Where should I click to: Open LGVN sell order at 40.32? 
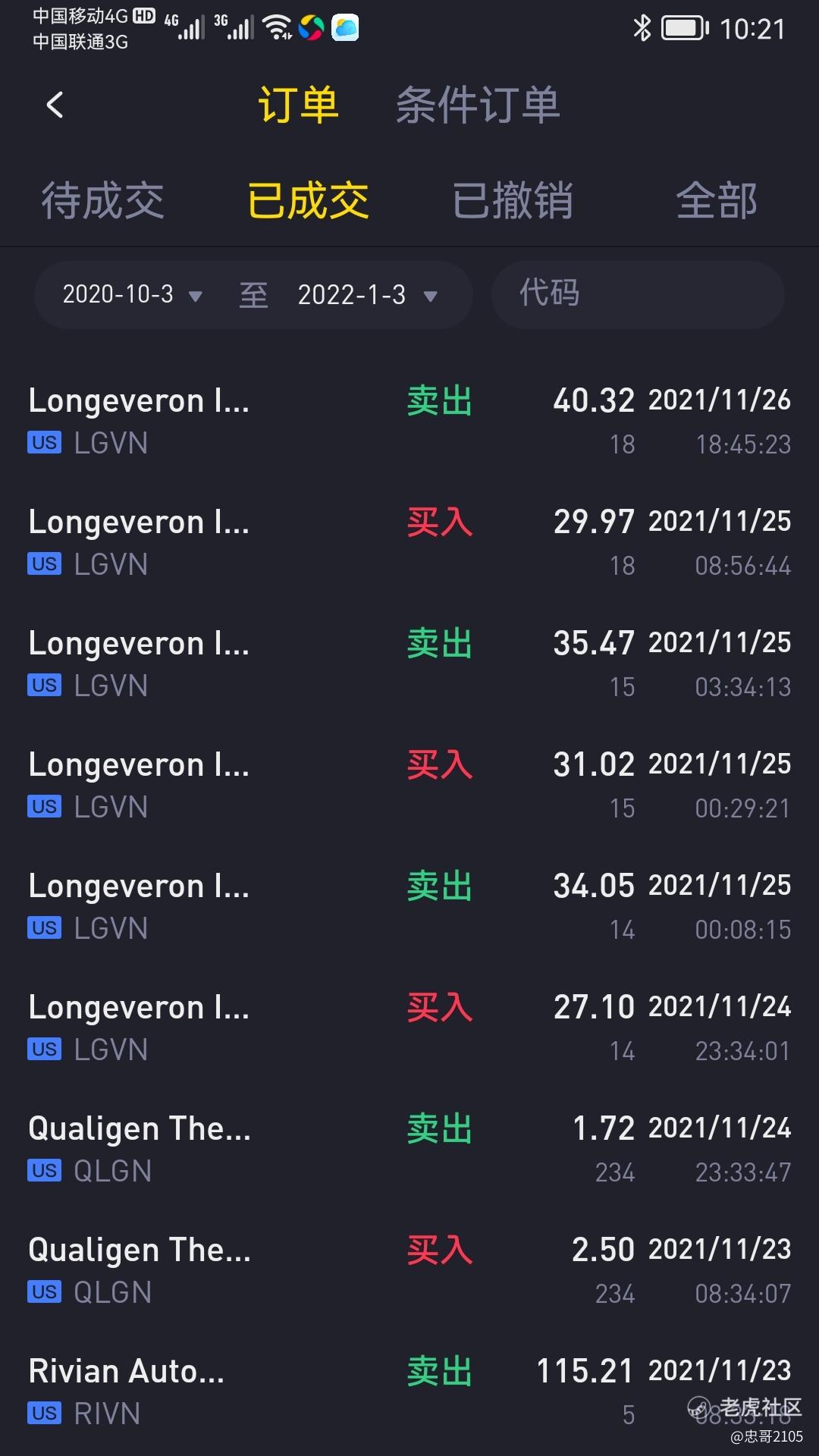409,421
